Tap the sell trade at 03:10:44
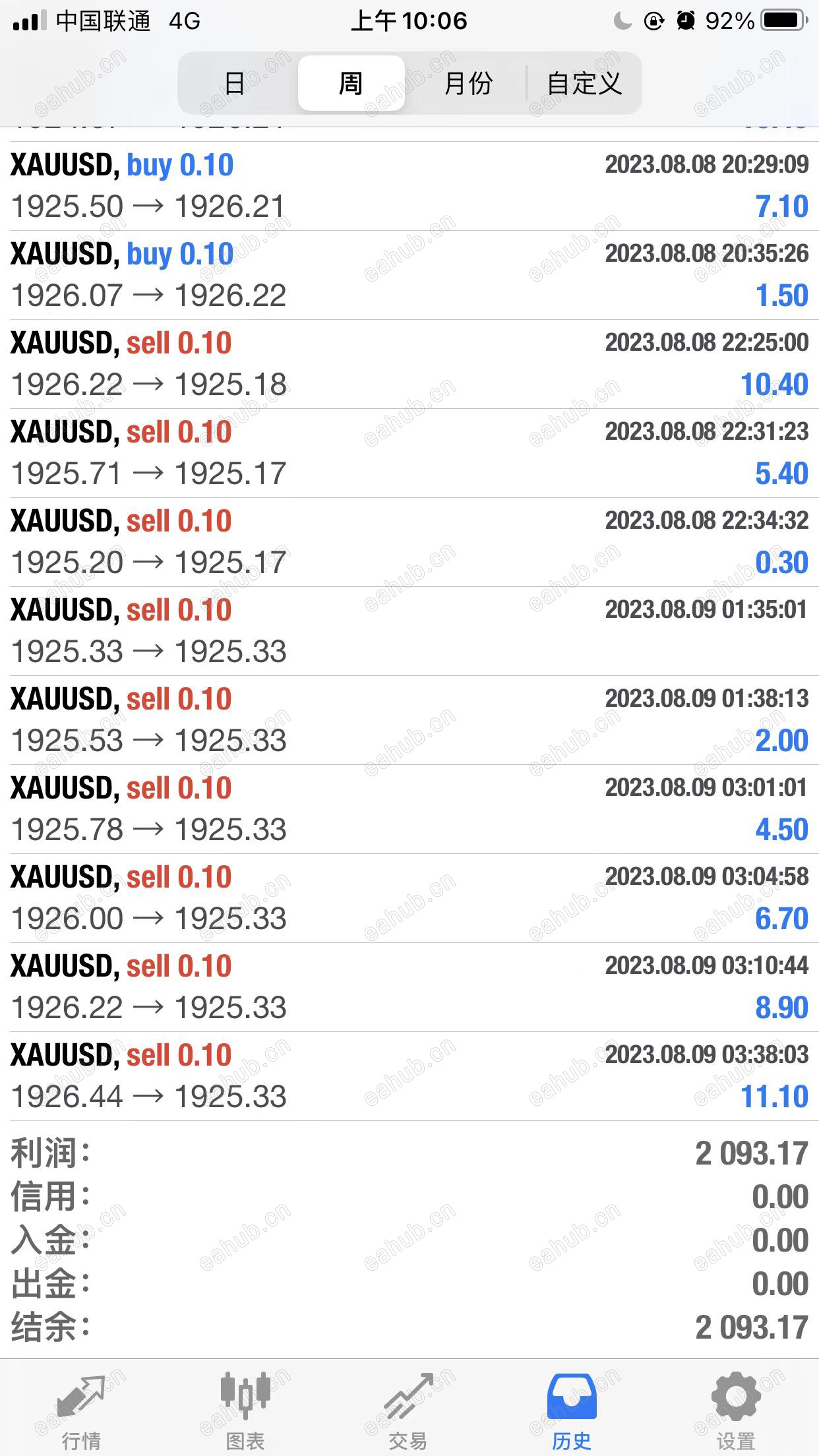The width and height of the screenshot is (819, 1456). pyautogui.click(x=409, y=987)
